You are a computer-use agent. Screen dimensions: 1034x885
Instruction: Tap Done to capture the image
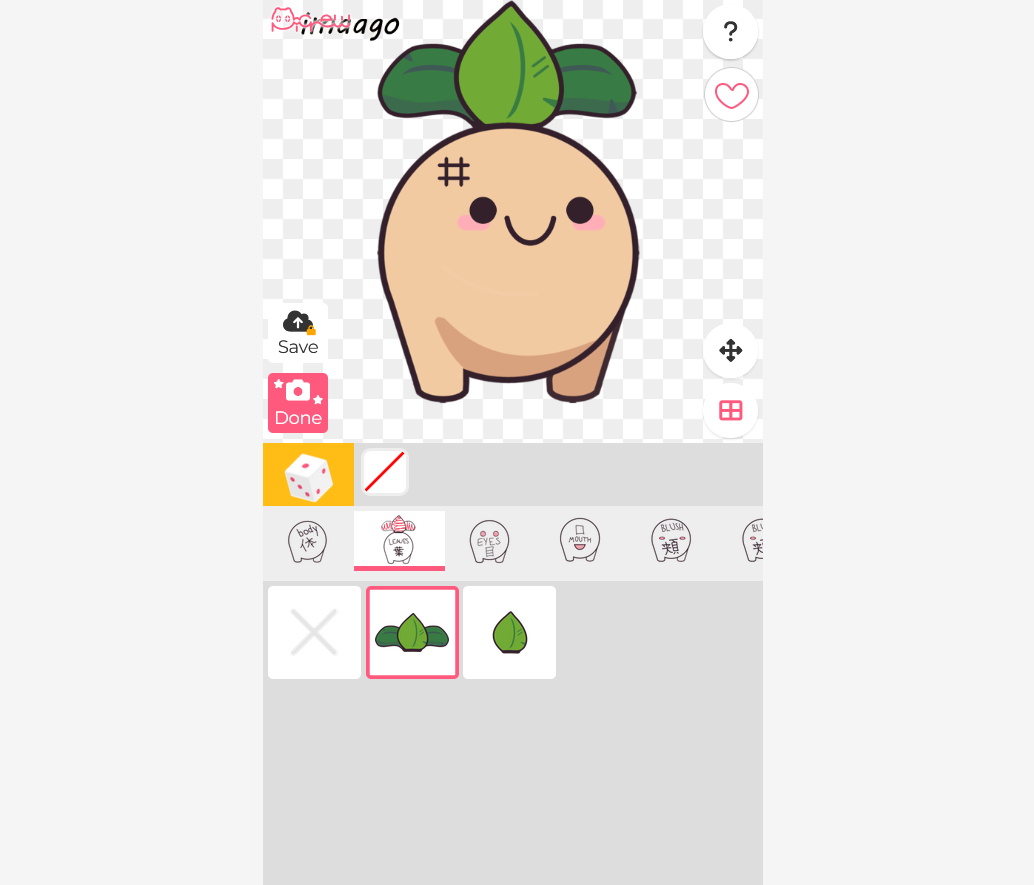tap(298, 403)
